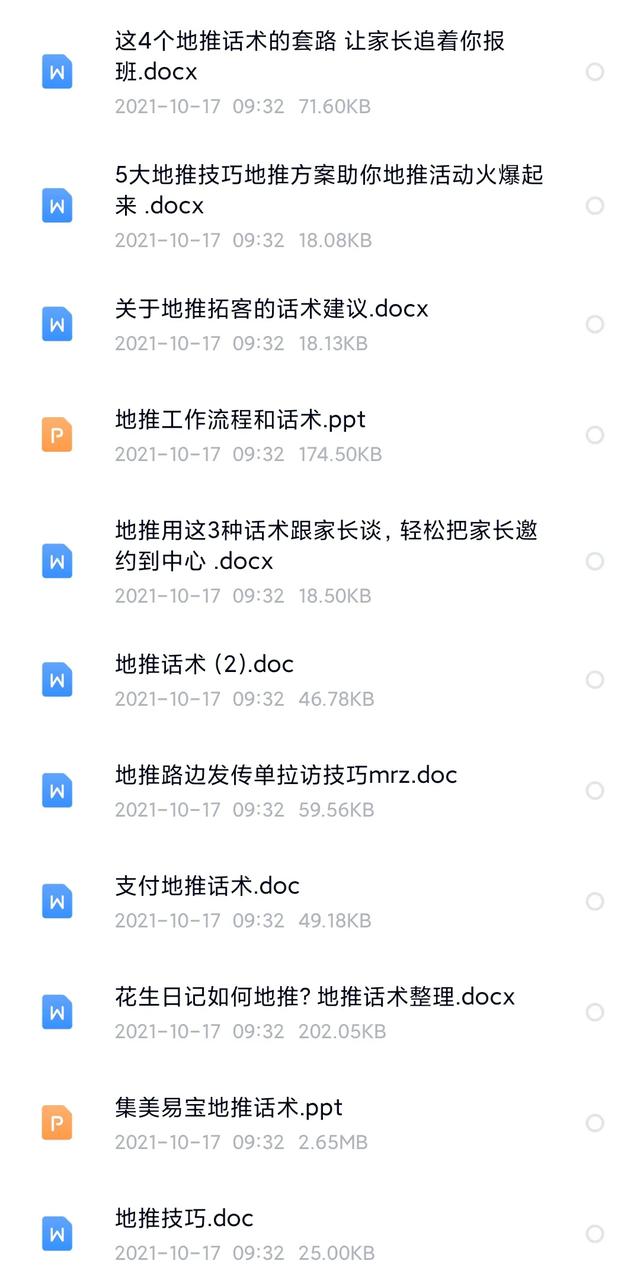Viewport: 640px width, 1283px height.
Task: Open 地推用这3种话术跟家长谈 document
Action: pos(320,561)
